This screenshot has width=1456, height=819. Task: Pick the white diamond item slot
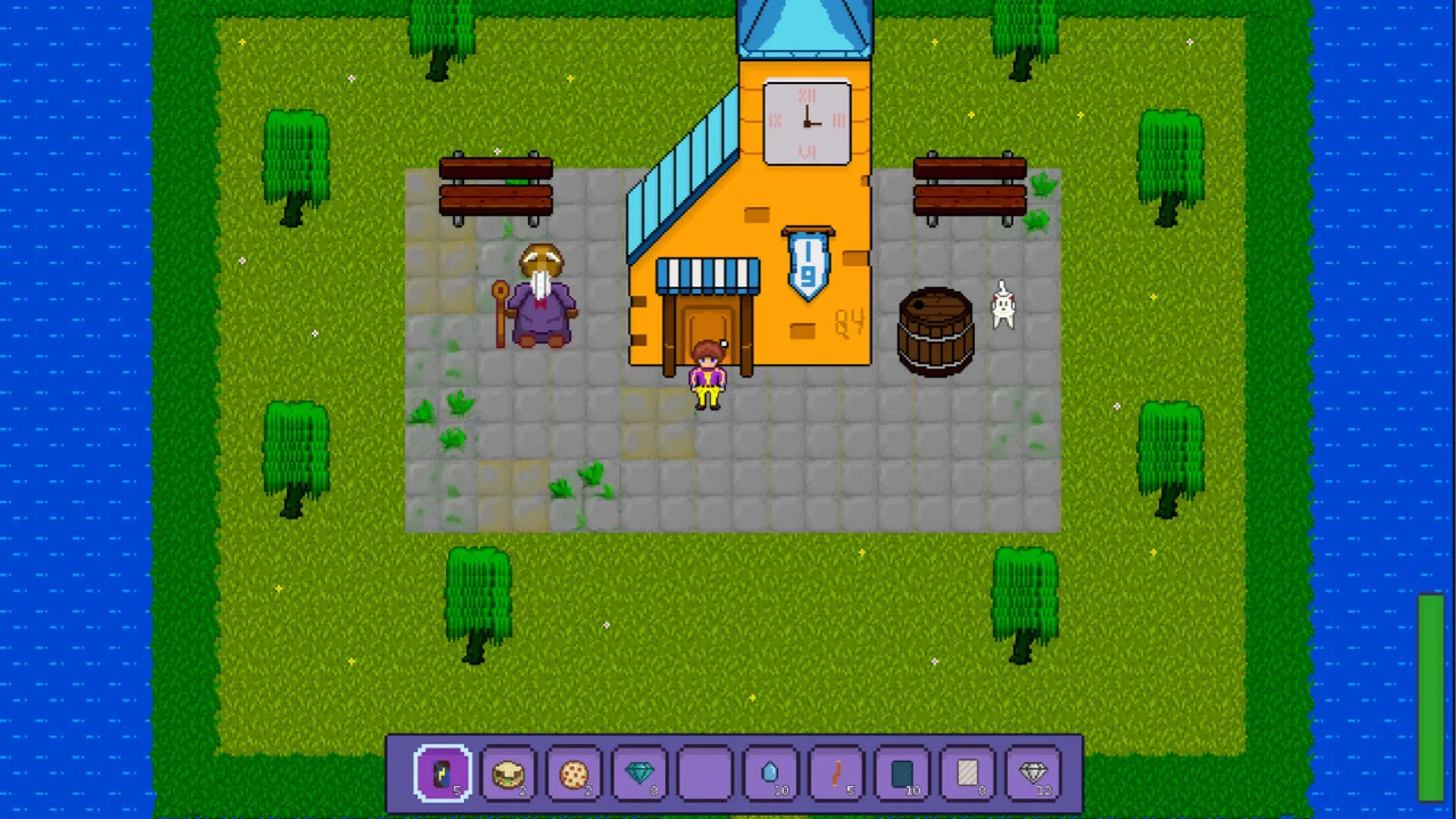(x=1033, y=773)
